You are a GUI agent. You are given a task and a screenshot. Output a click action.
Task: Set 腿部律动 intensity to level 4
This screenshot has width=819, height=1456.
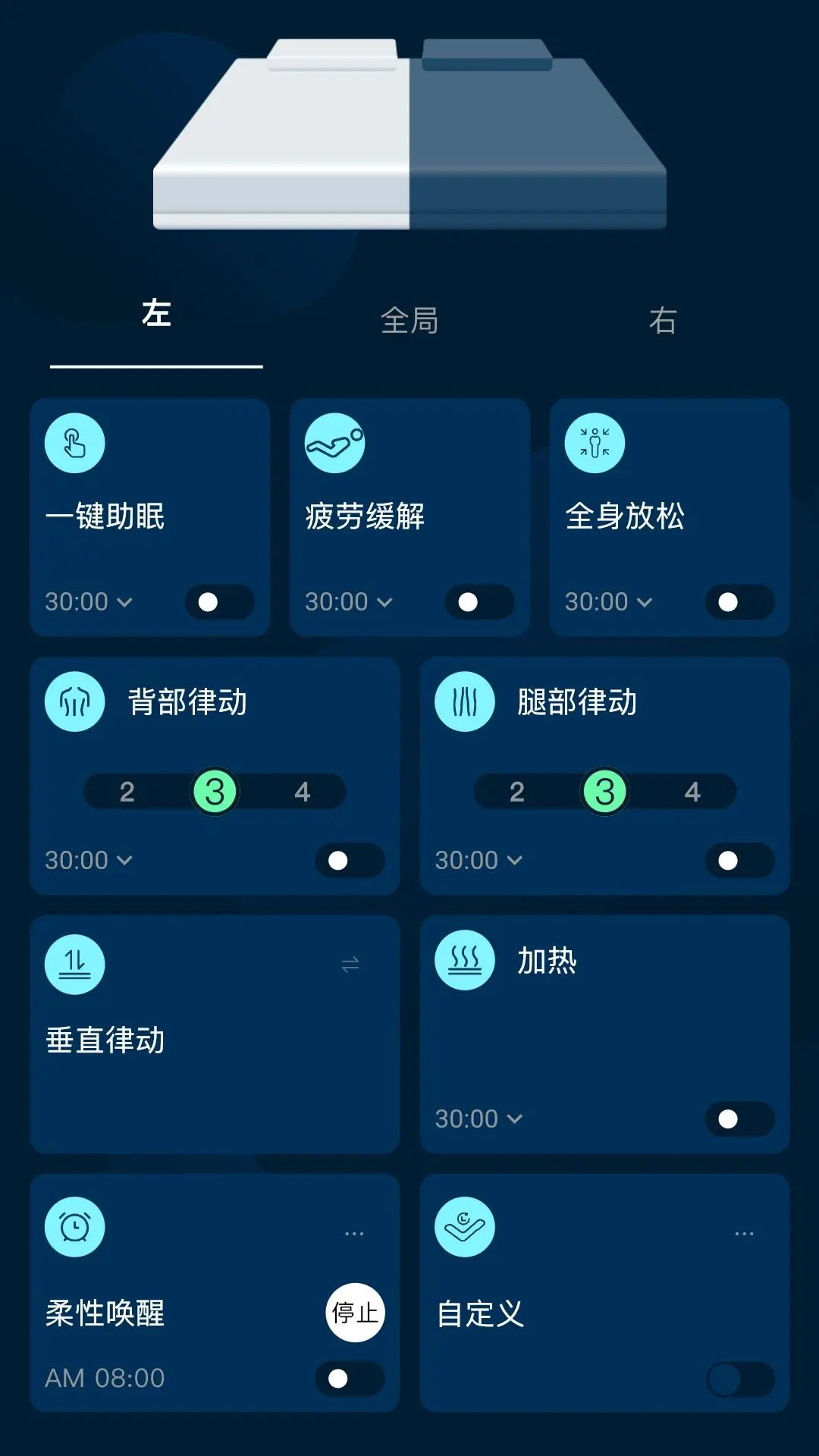click(x=691, y=791)
